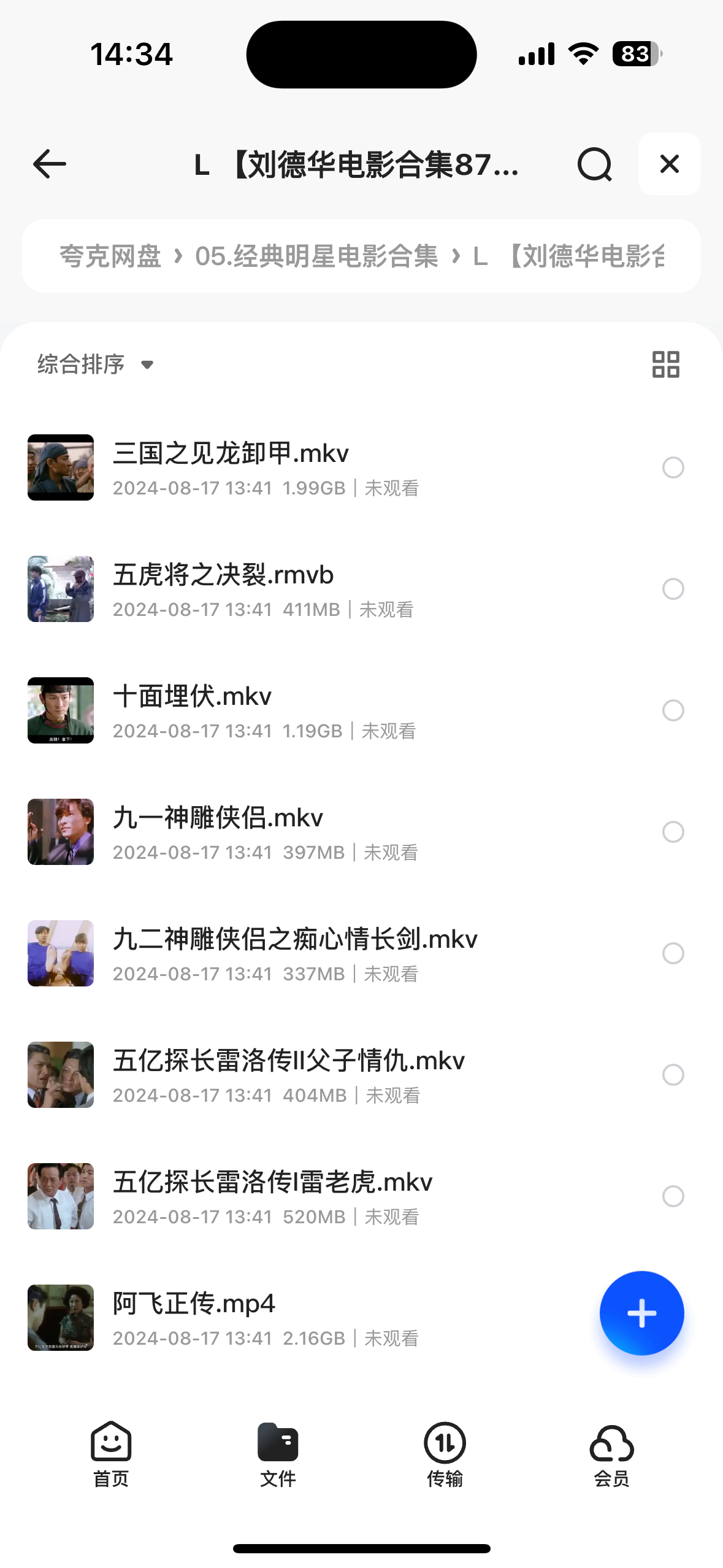The image size is (723, 1568).
Task: Open 九二神雕侠侣之痴心情长剑.mkv
Action: coord(294,940)
